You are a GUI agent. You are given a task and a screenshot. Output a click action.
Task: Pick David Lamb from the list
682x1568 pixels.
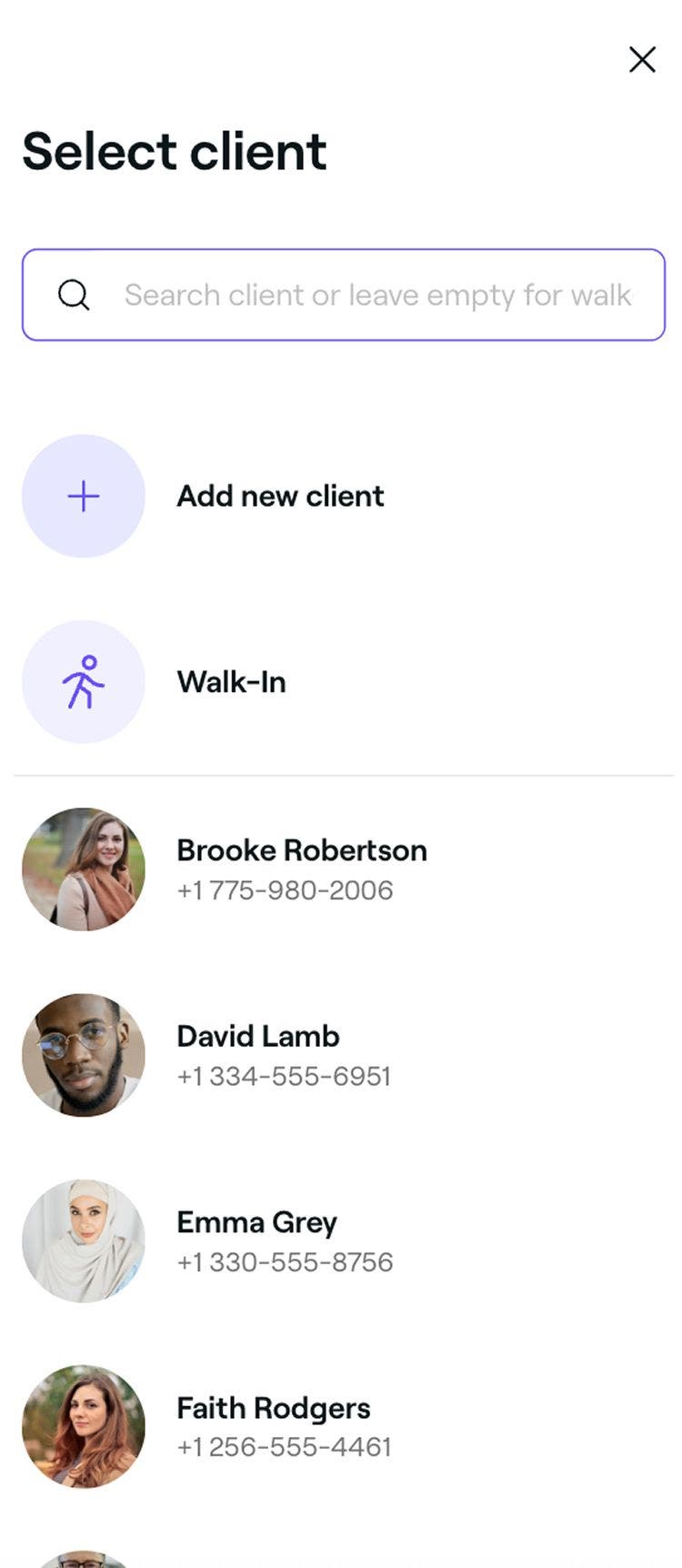coord(258,1054)
